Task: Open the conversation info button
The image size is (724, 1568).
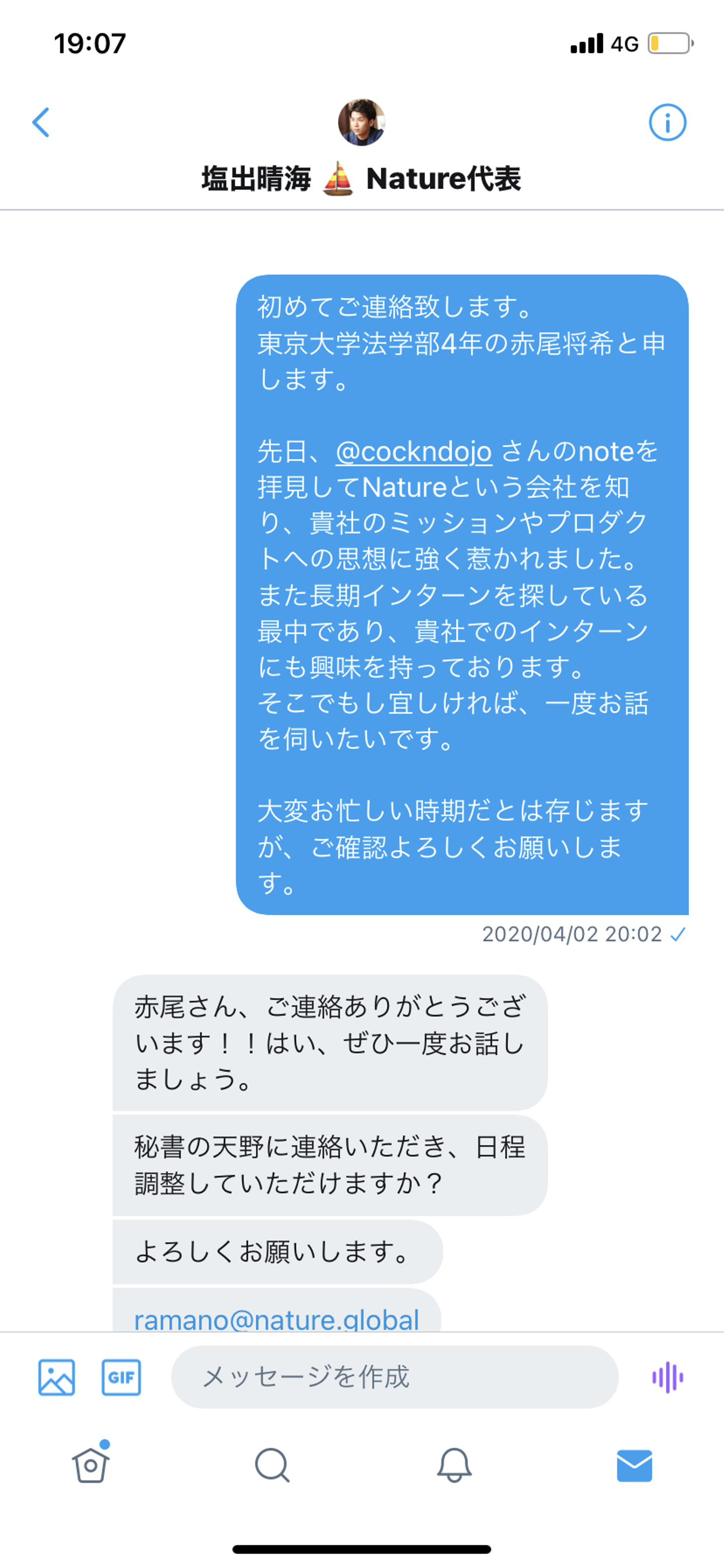Action: [x=667, y=122]
